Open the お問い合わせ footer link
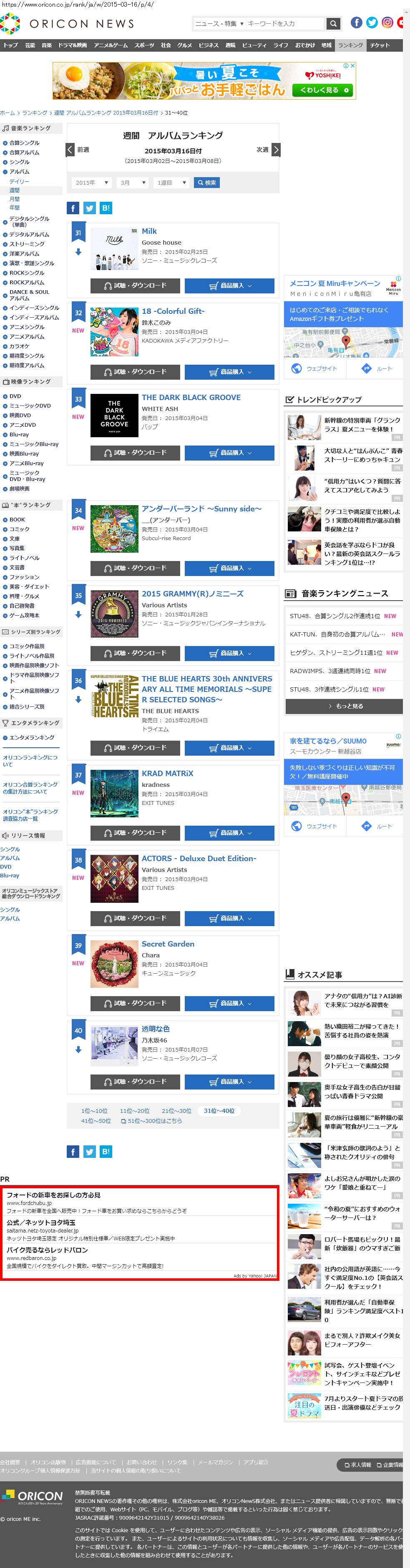 point(141,1462)
